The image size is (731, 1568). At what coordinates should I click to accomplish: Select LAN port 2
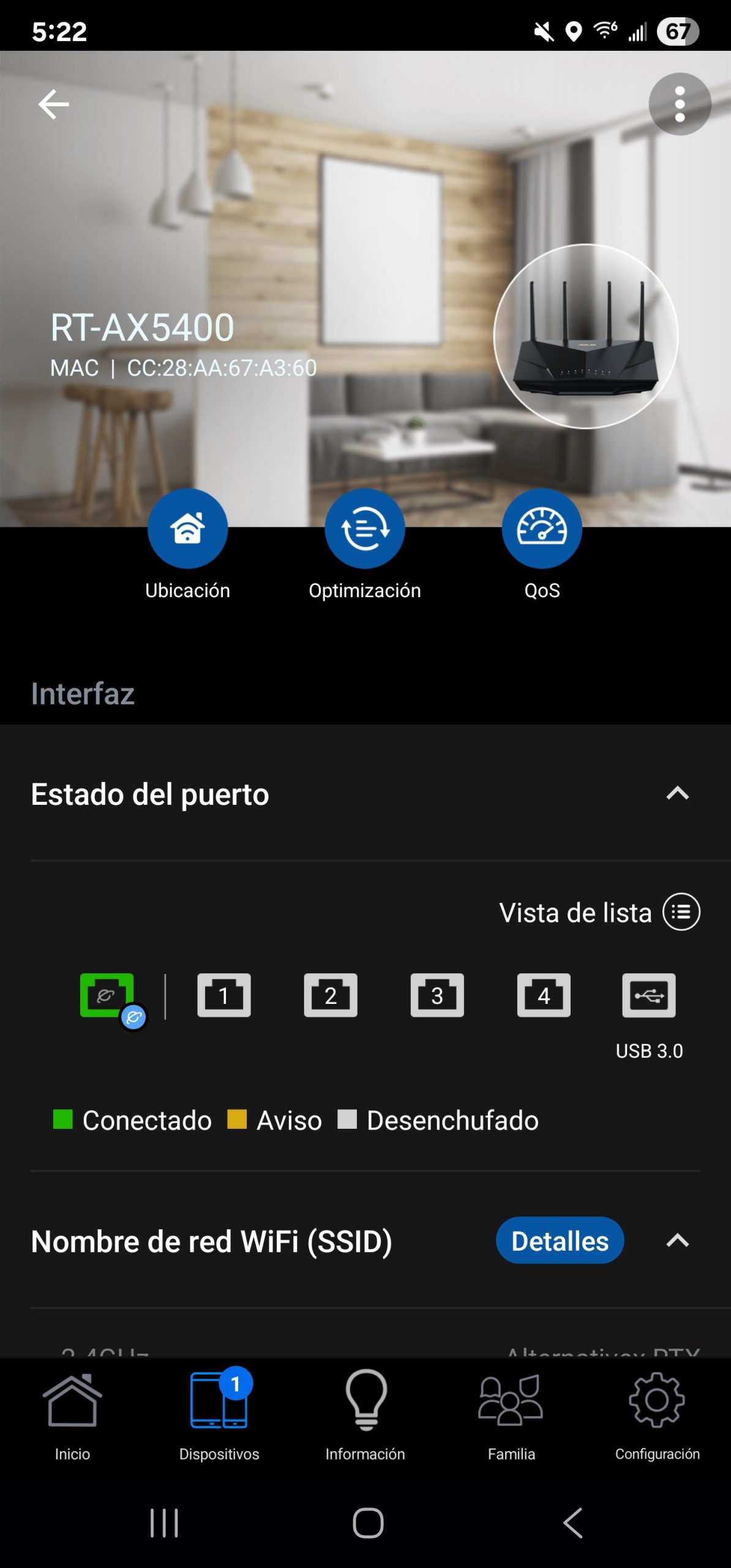pyautogui.click(x=331, y=995)
